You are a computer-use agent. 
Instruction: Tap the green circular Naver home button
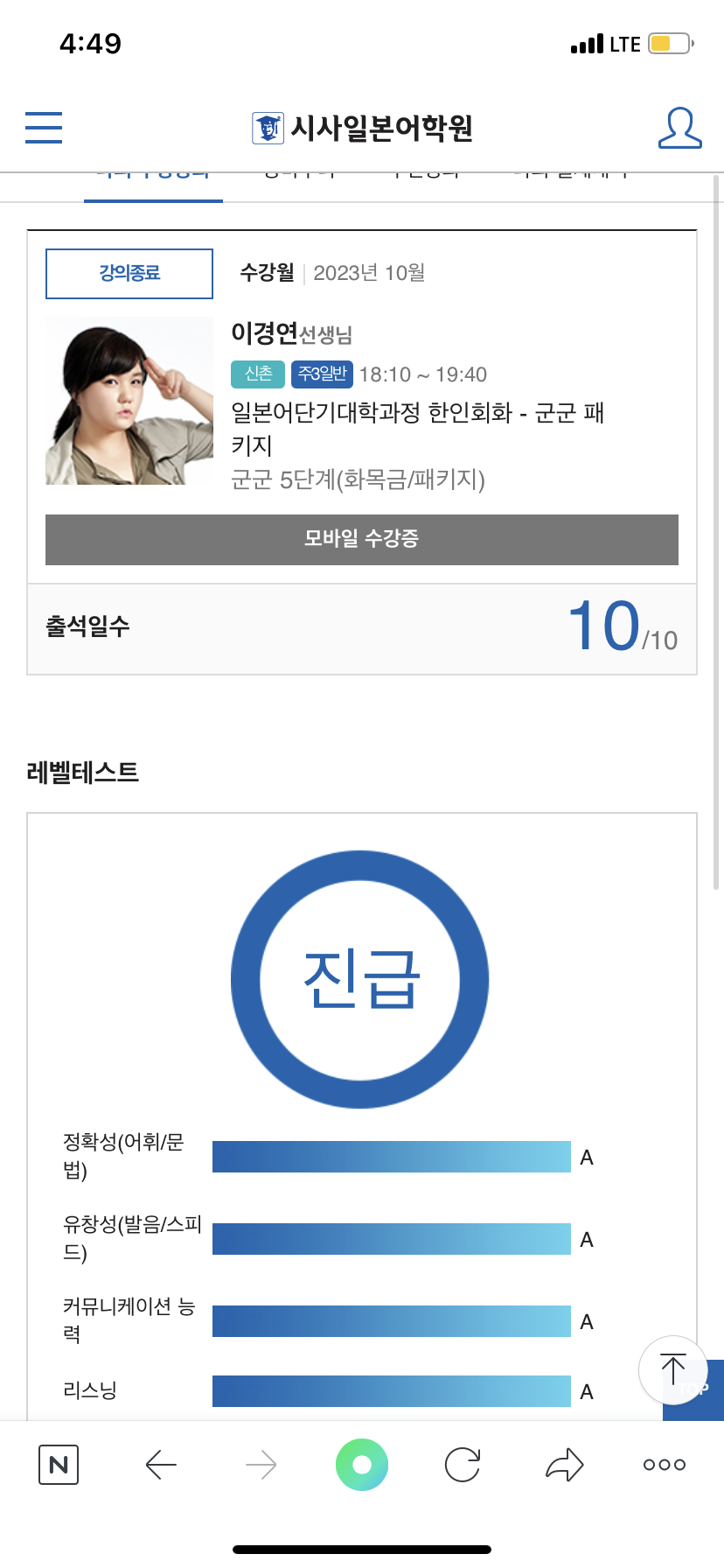click(362, 1464)
